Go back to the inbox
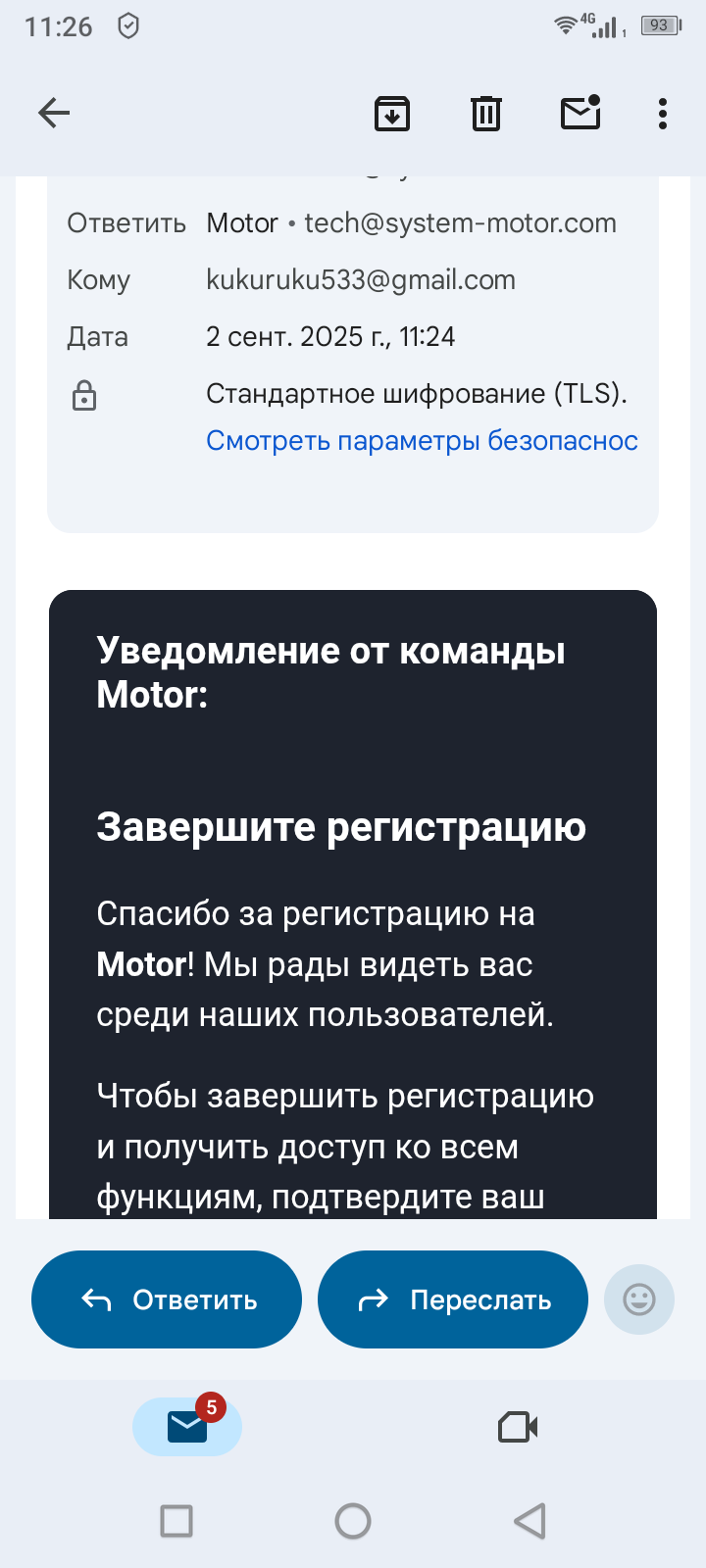Viewport: 706px width, 1568px height. [x=54, y=114]
